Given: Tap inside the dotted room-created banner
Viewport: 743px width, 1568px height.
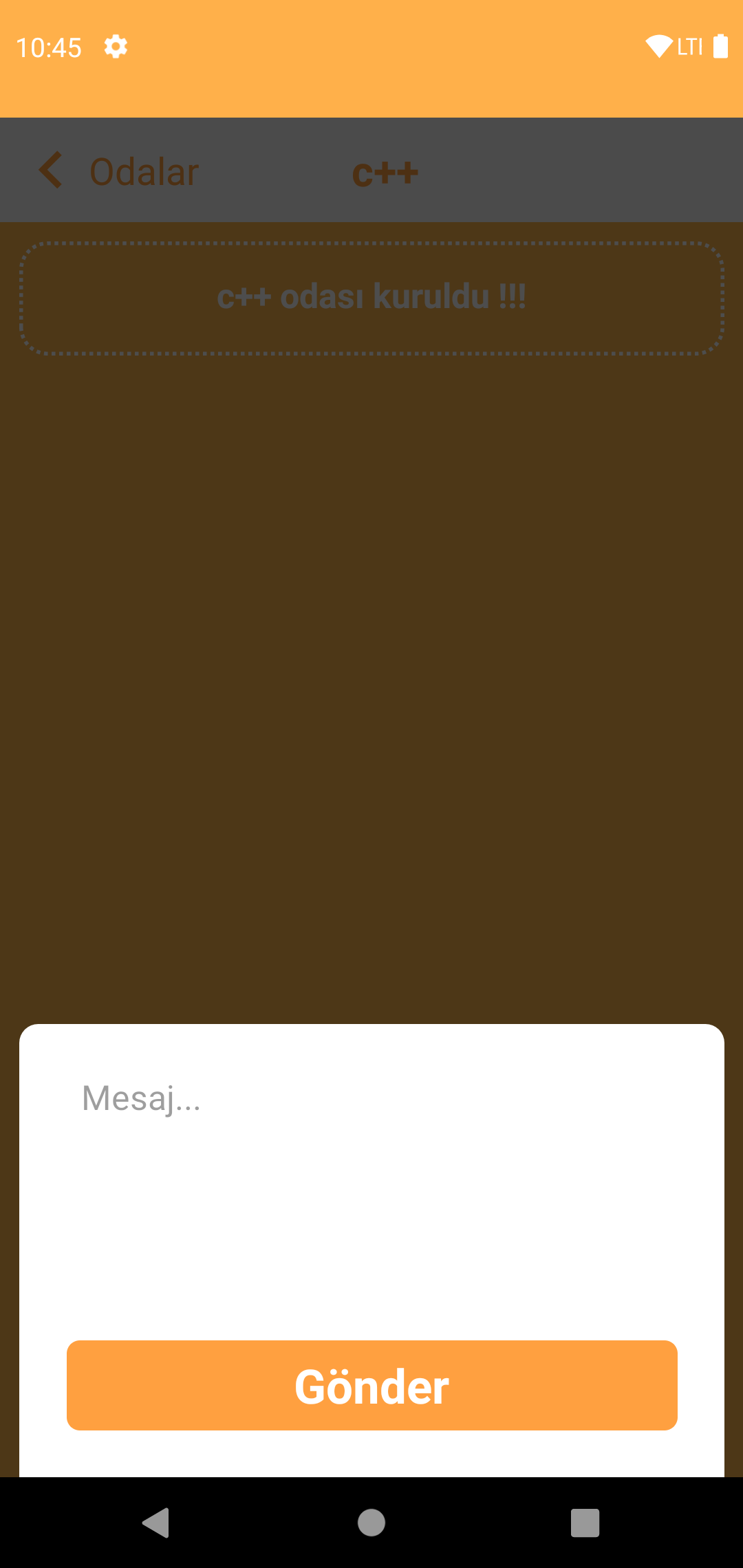Looking at the screenshot, I should [x=371, y=296].
